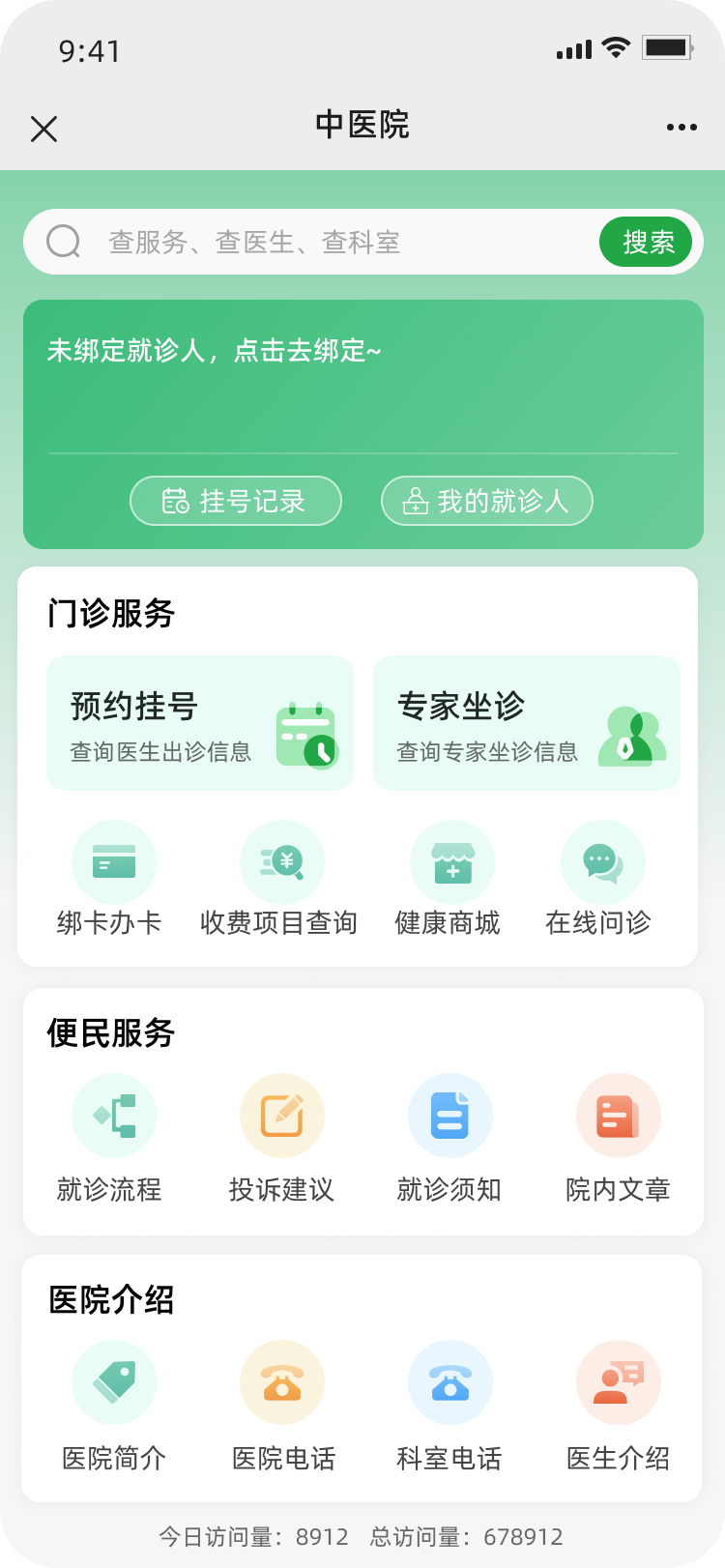Close the 中医院 mini program page
This screenshot has width=725, height=1568.
[44, 129]
